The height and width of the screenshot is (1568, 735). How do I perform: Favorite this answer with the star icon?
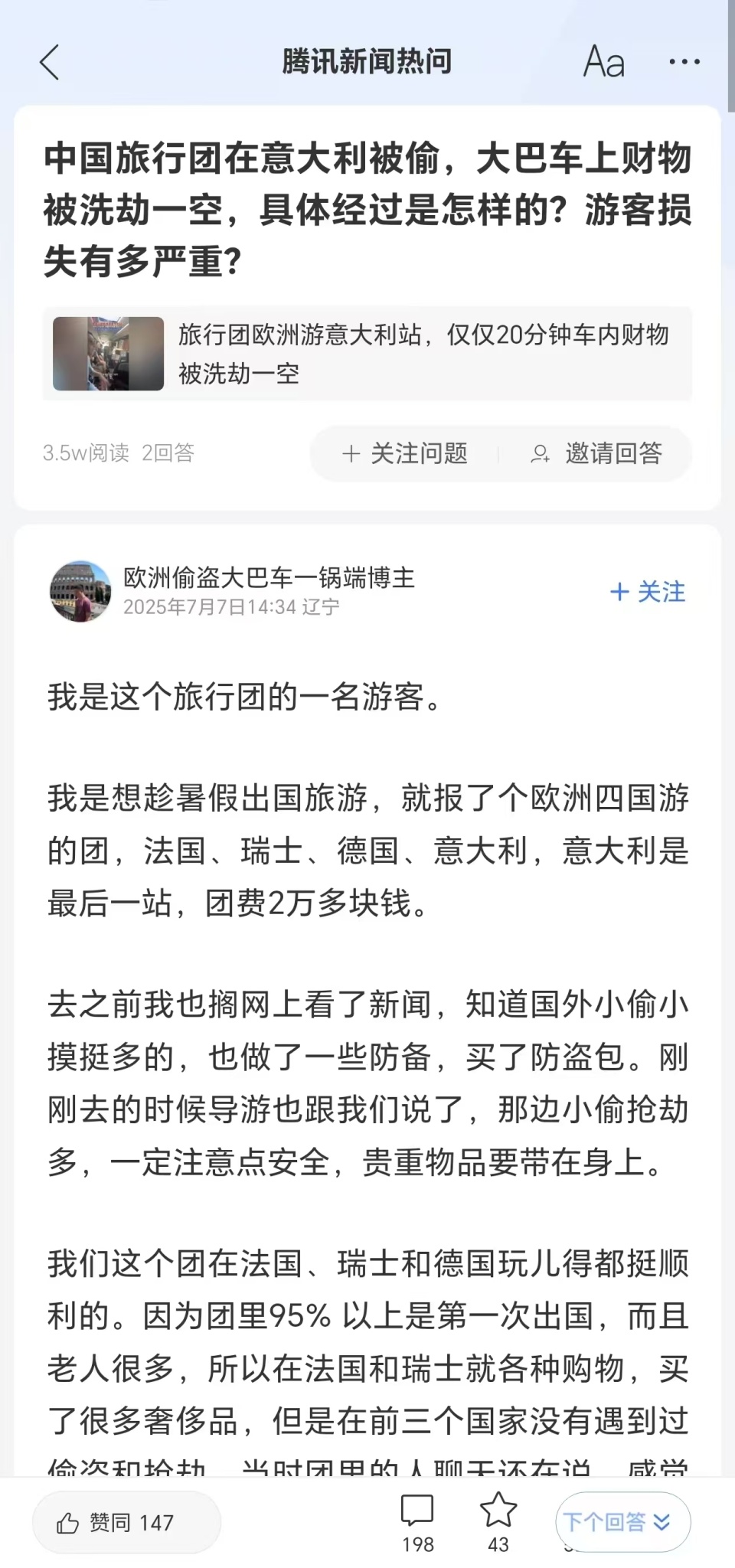point(498,1521)
